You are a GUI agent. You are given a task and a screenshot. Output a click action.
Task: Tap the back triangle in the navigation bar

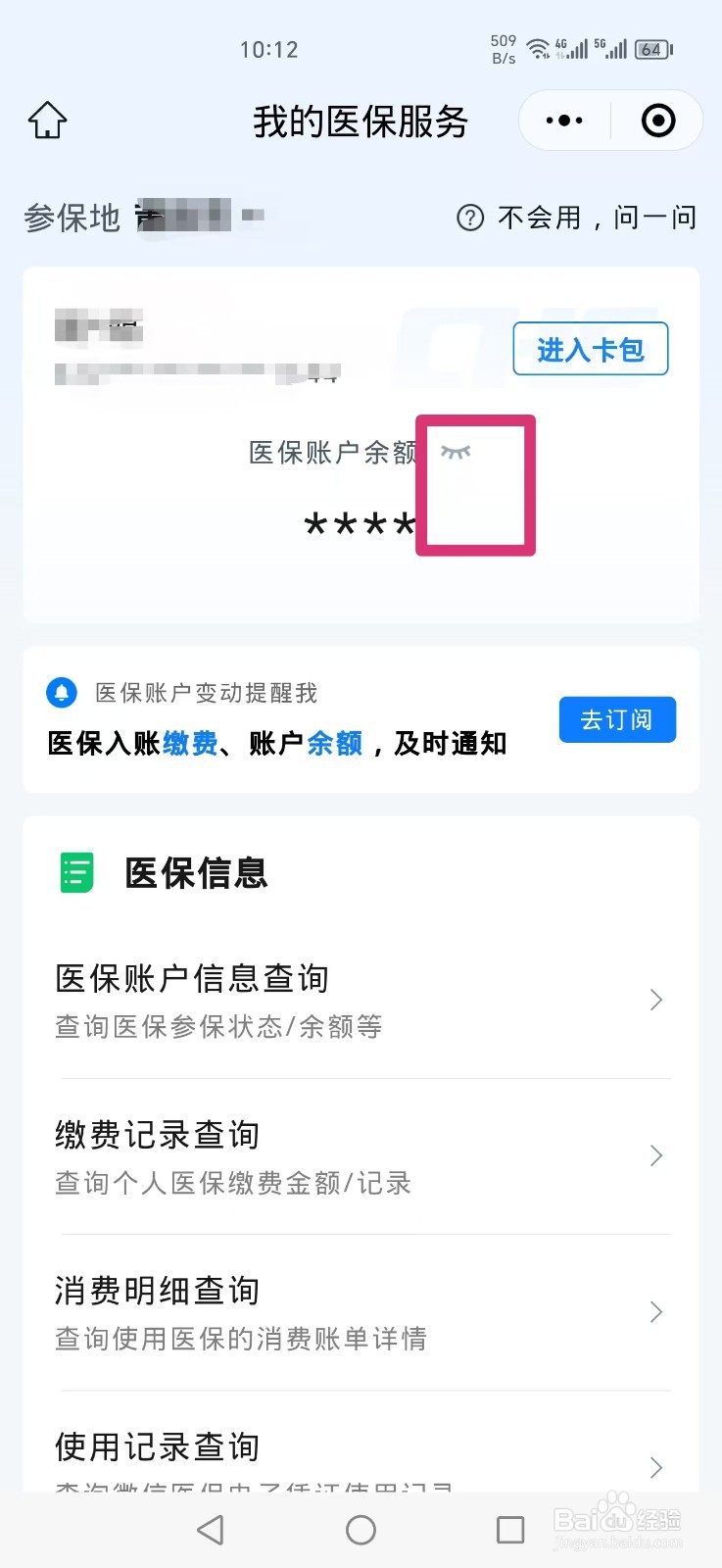[x=210, y=1529]
